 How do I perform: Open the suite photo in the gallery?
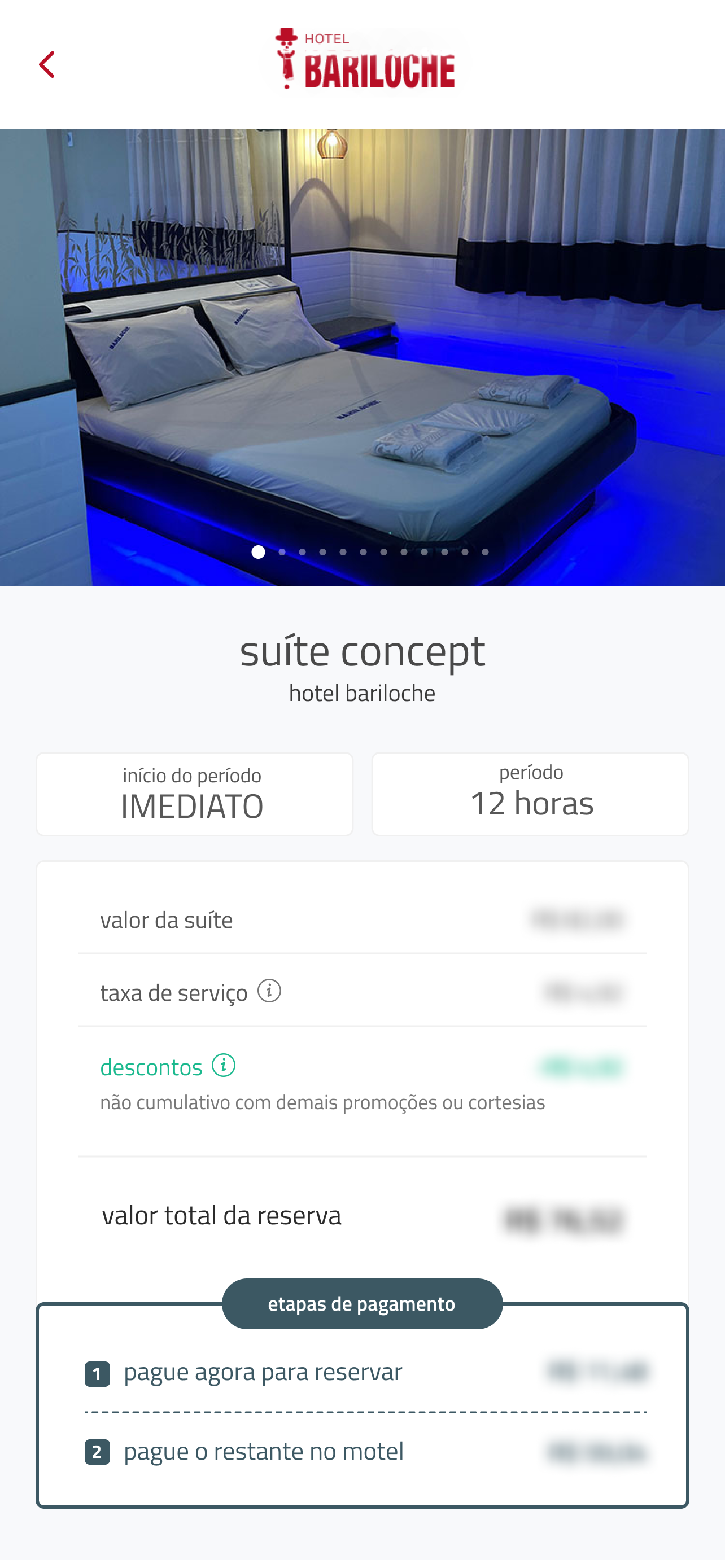(x=362, y=357)
